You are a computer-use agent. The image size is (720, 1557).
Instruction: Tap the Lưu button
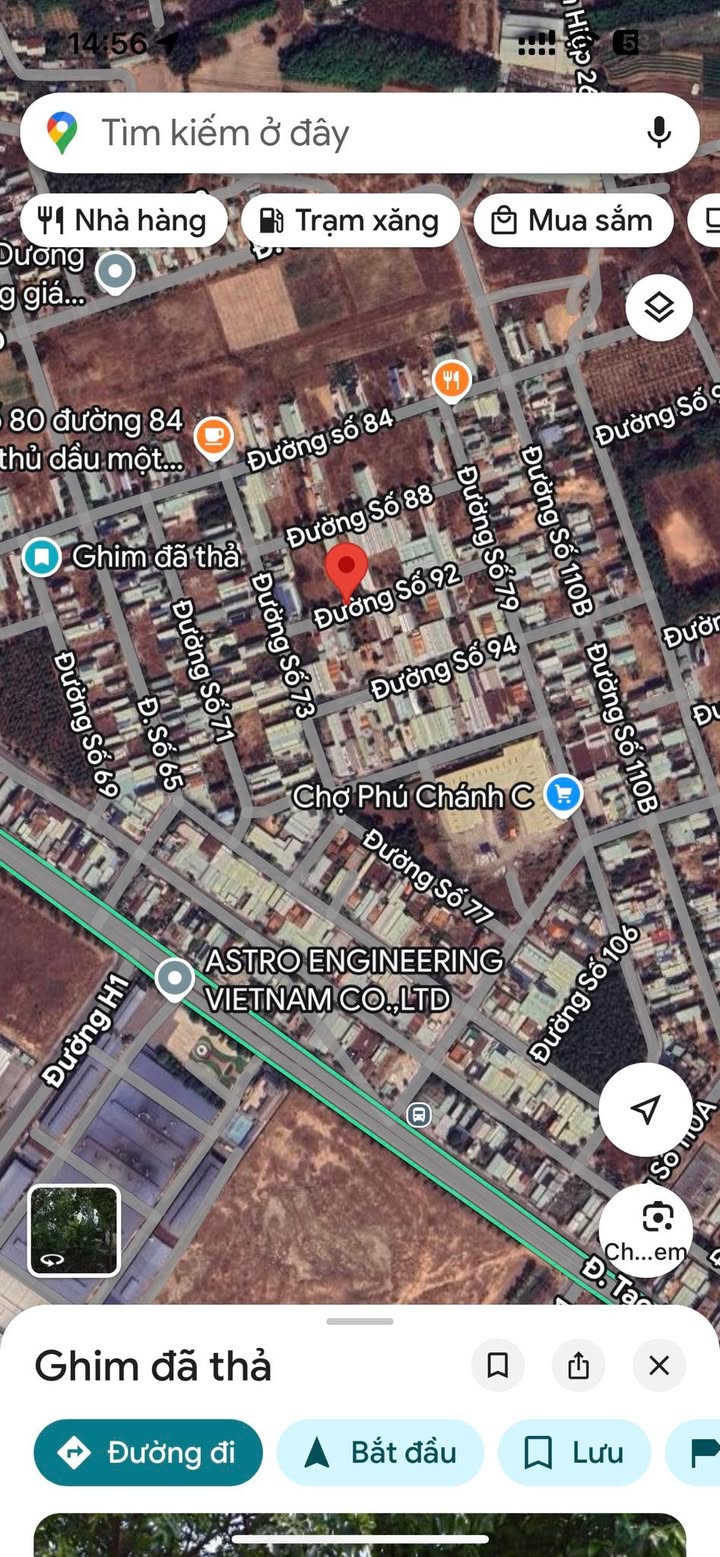[574, 1452]
